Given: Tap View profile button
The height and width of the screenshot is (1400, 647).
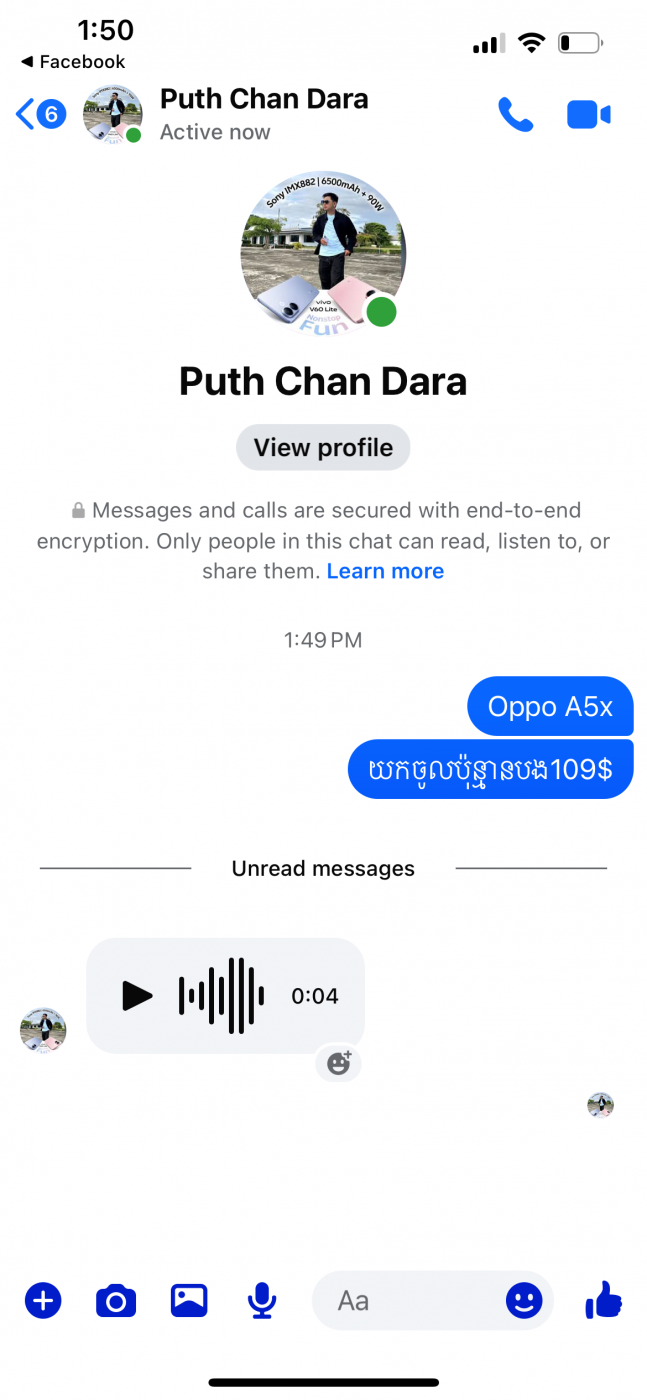Looking at the screenshot, I should click(x=323, y=448).
